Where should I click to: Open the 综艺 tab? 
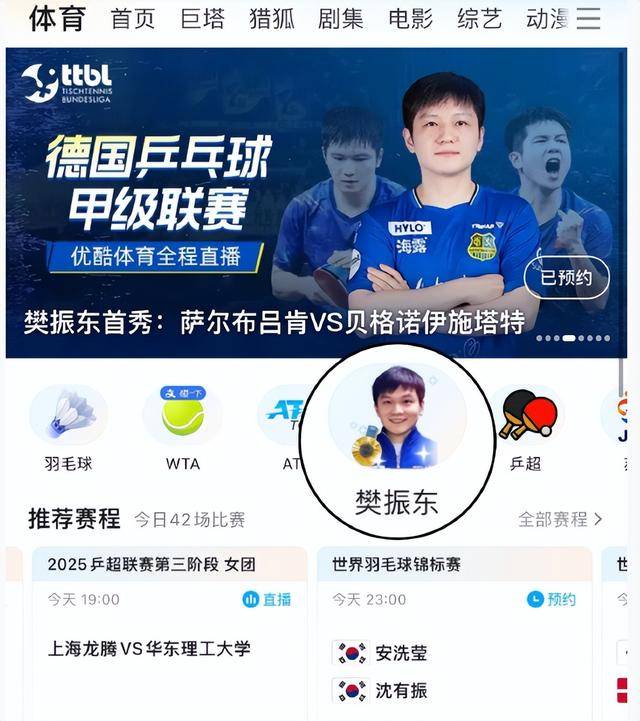[x=480, y=19]
